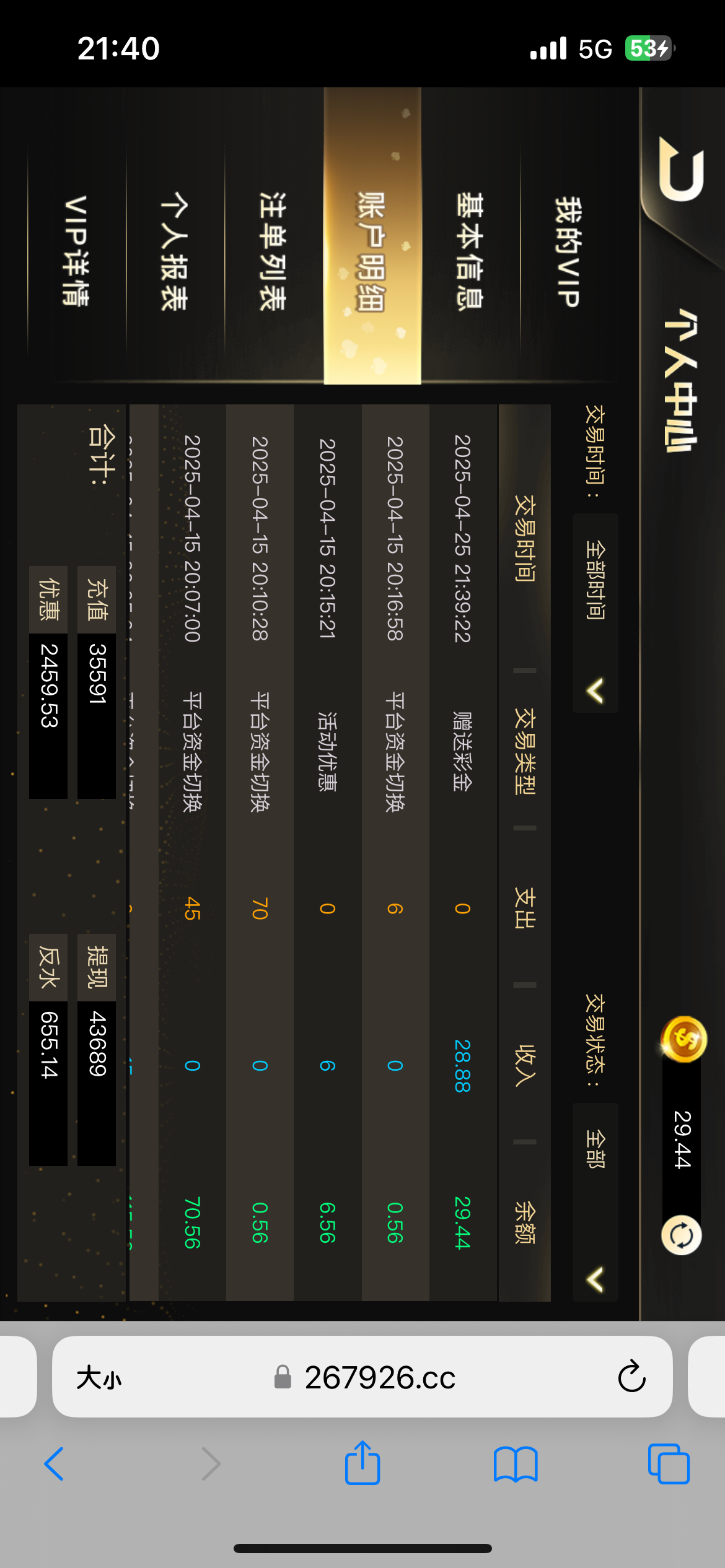Tap the 267926.cc address bar
Screen dimensions: 725x1568
[379, 1377]
